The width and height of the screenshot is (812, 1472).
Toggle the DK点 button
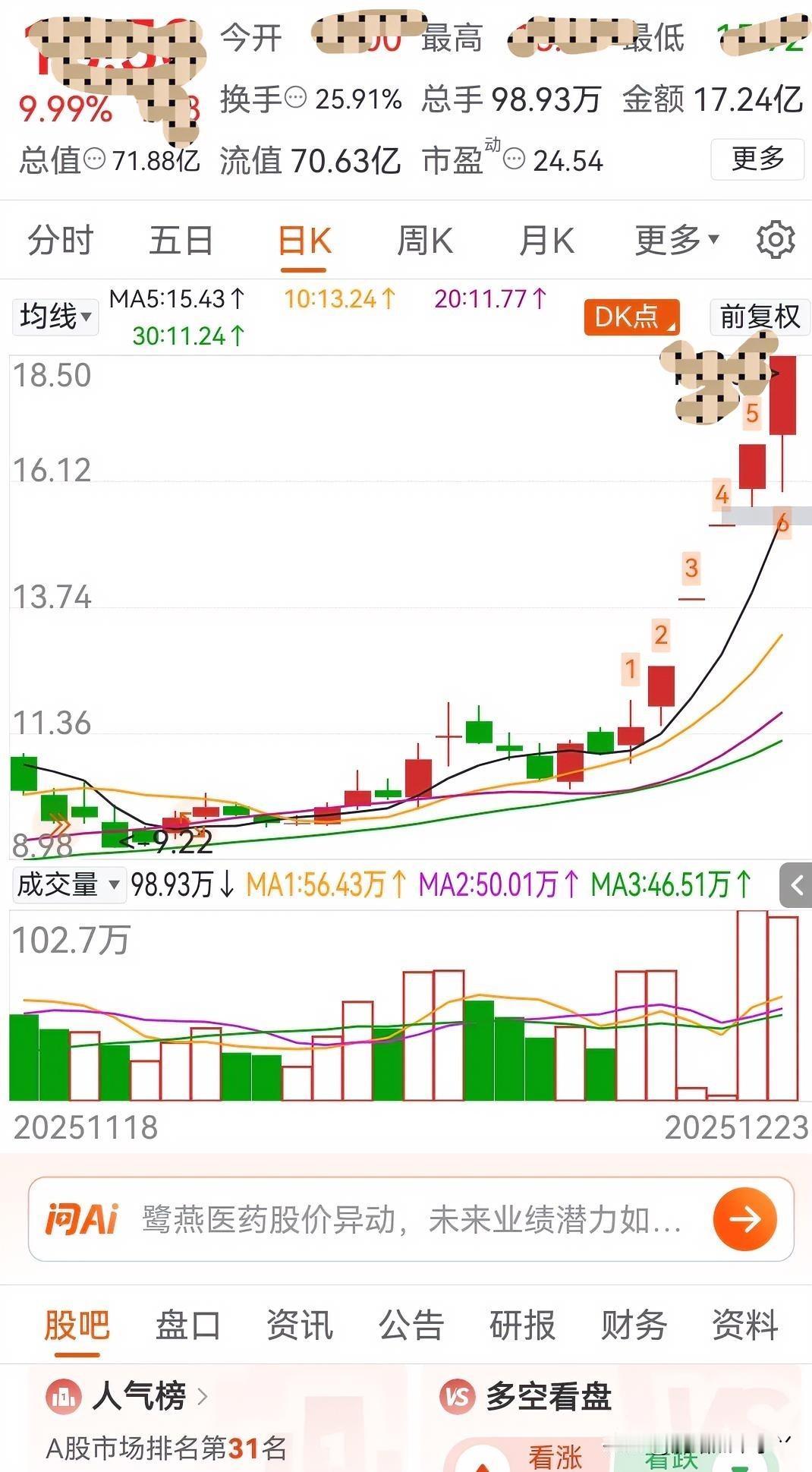tap(631, 317)
